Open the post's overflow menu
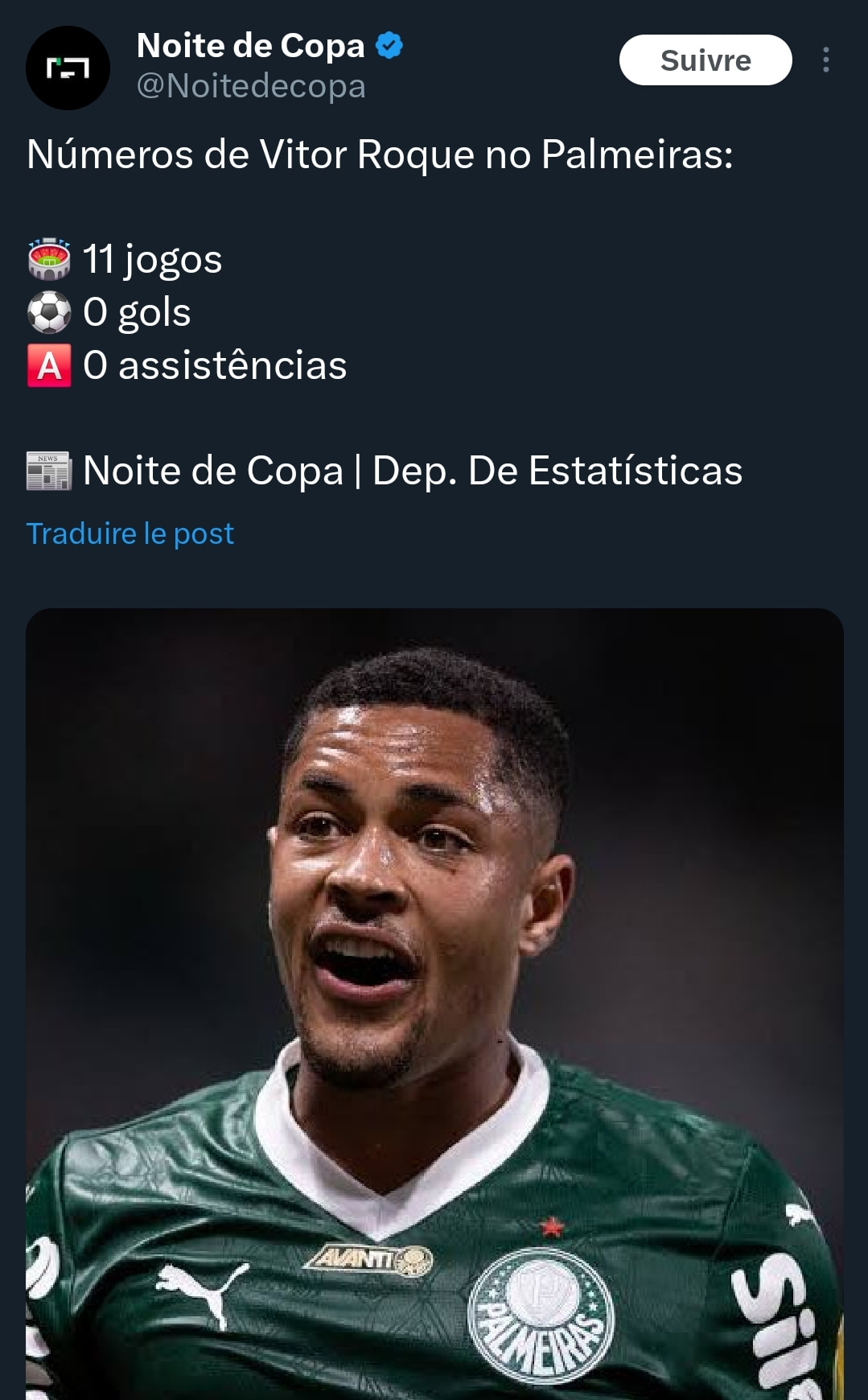The image size is (868, 1400). pyautogui.click(x=826, y=60)
